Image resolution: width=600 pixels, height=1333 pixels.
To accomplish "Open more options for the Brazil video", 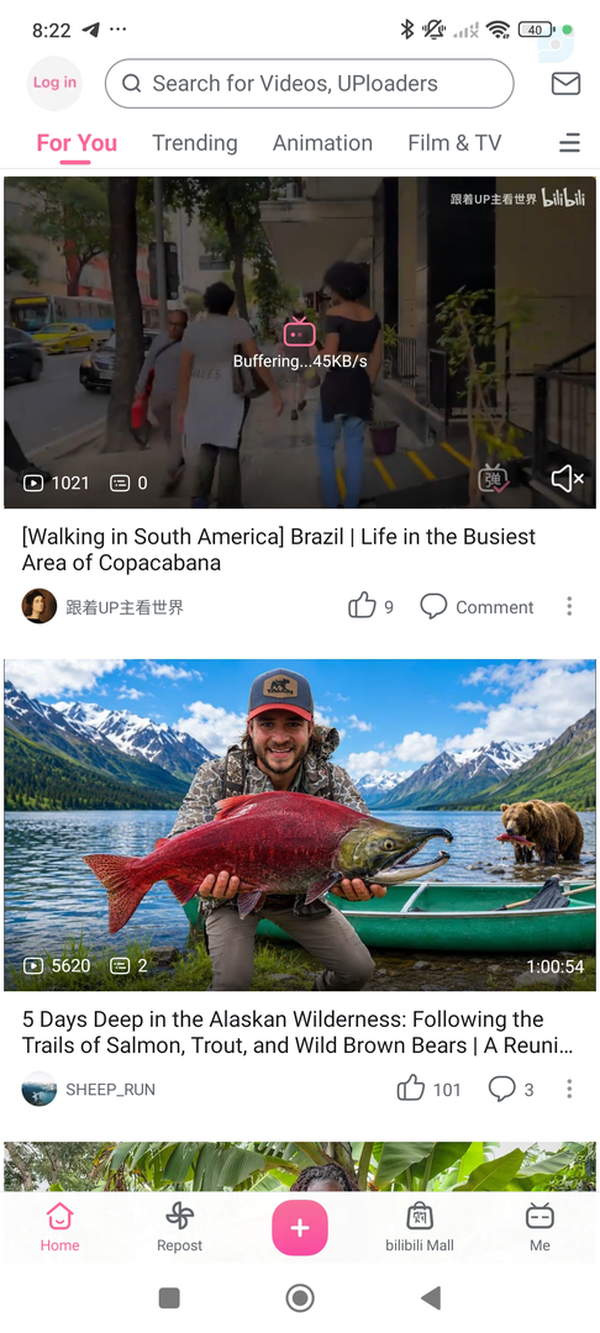I will pos(569,606).
